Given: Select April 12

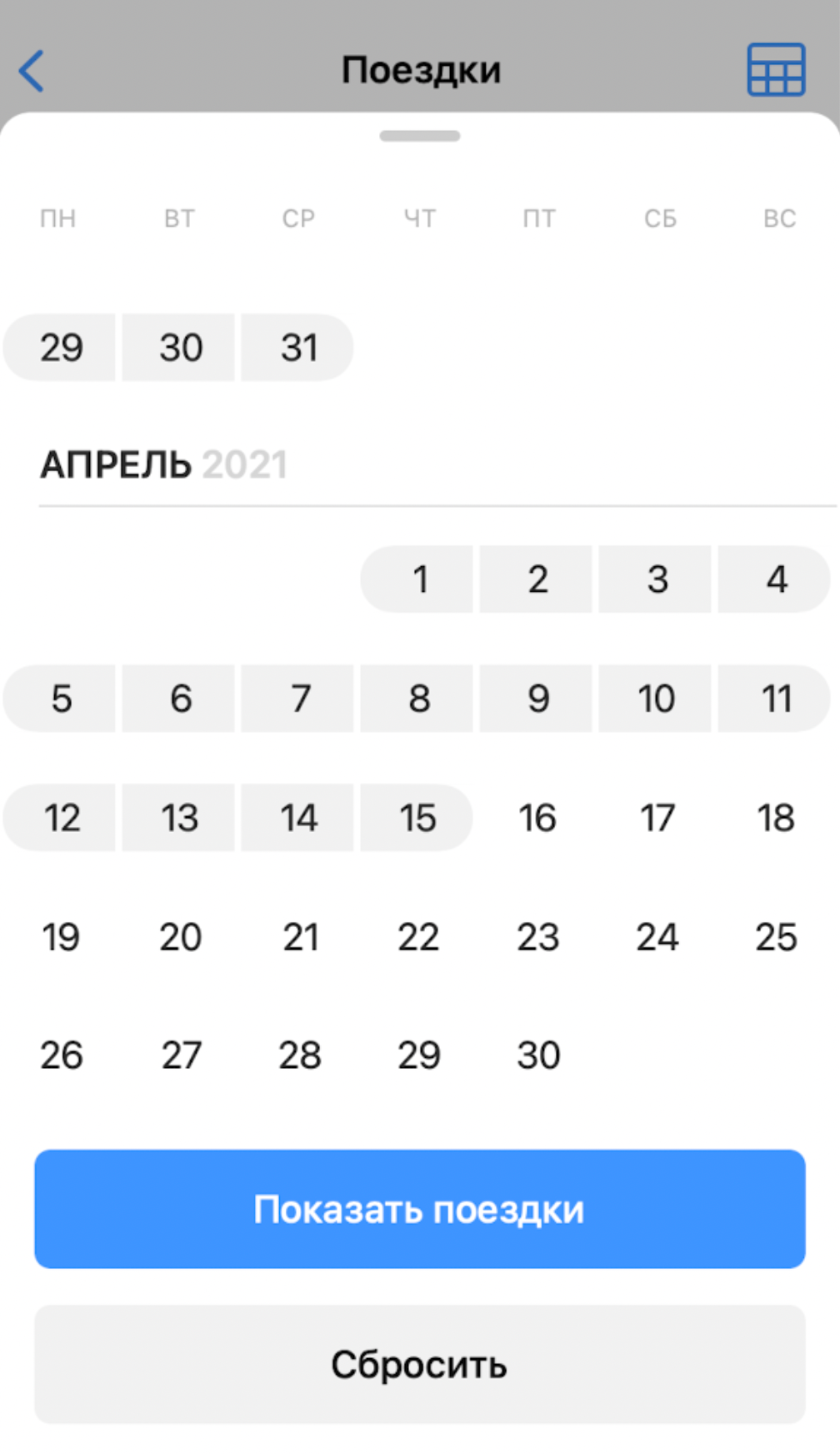Looking at the screenshot, I should [62, 818].
